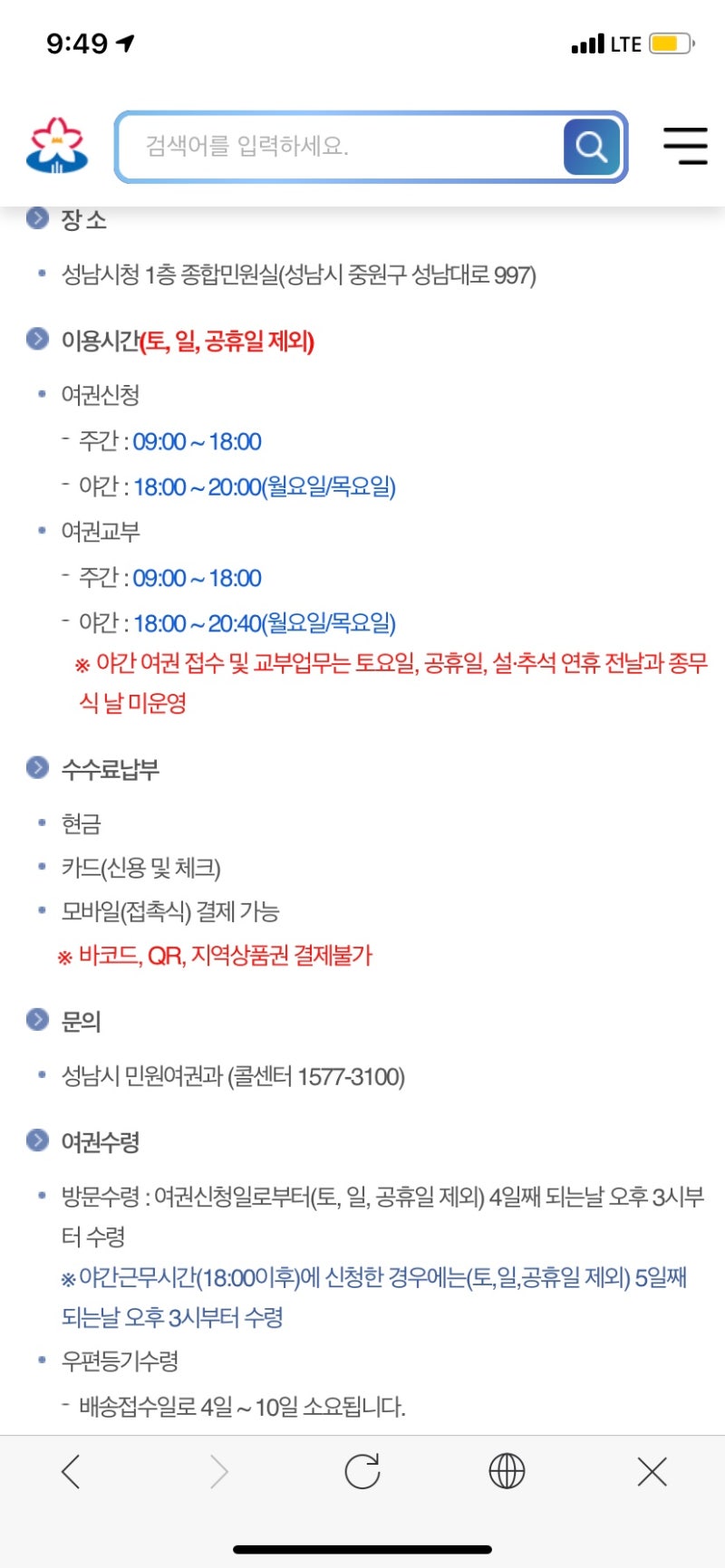725x1568 pixels.
Task: Expand the 장소 section chevron
Action: (x=36, y=217)
